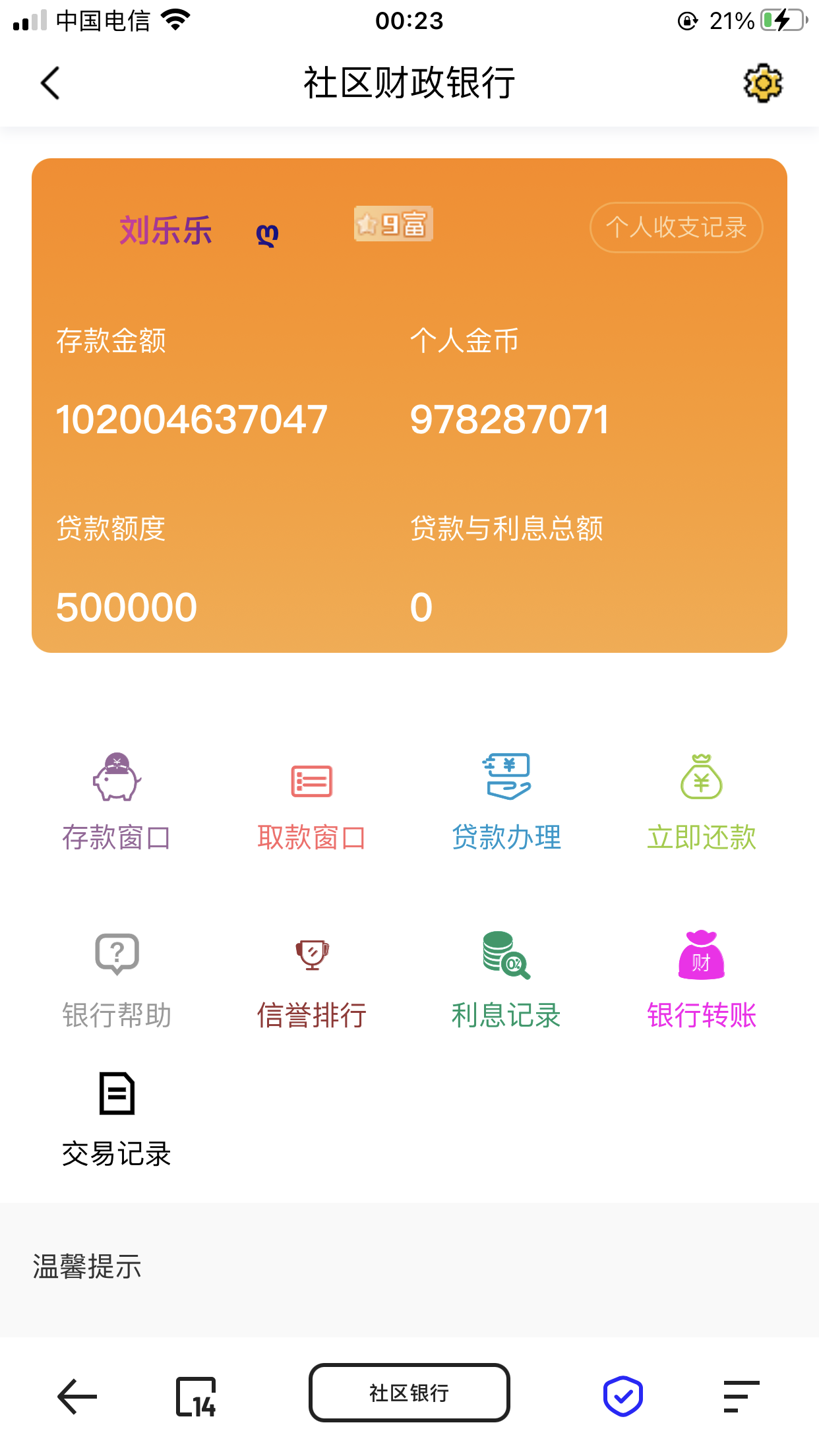819x1456 pixels.
Task: Open the browser menu lines icon
Action: (x=741, y=1396)
